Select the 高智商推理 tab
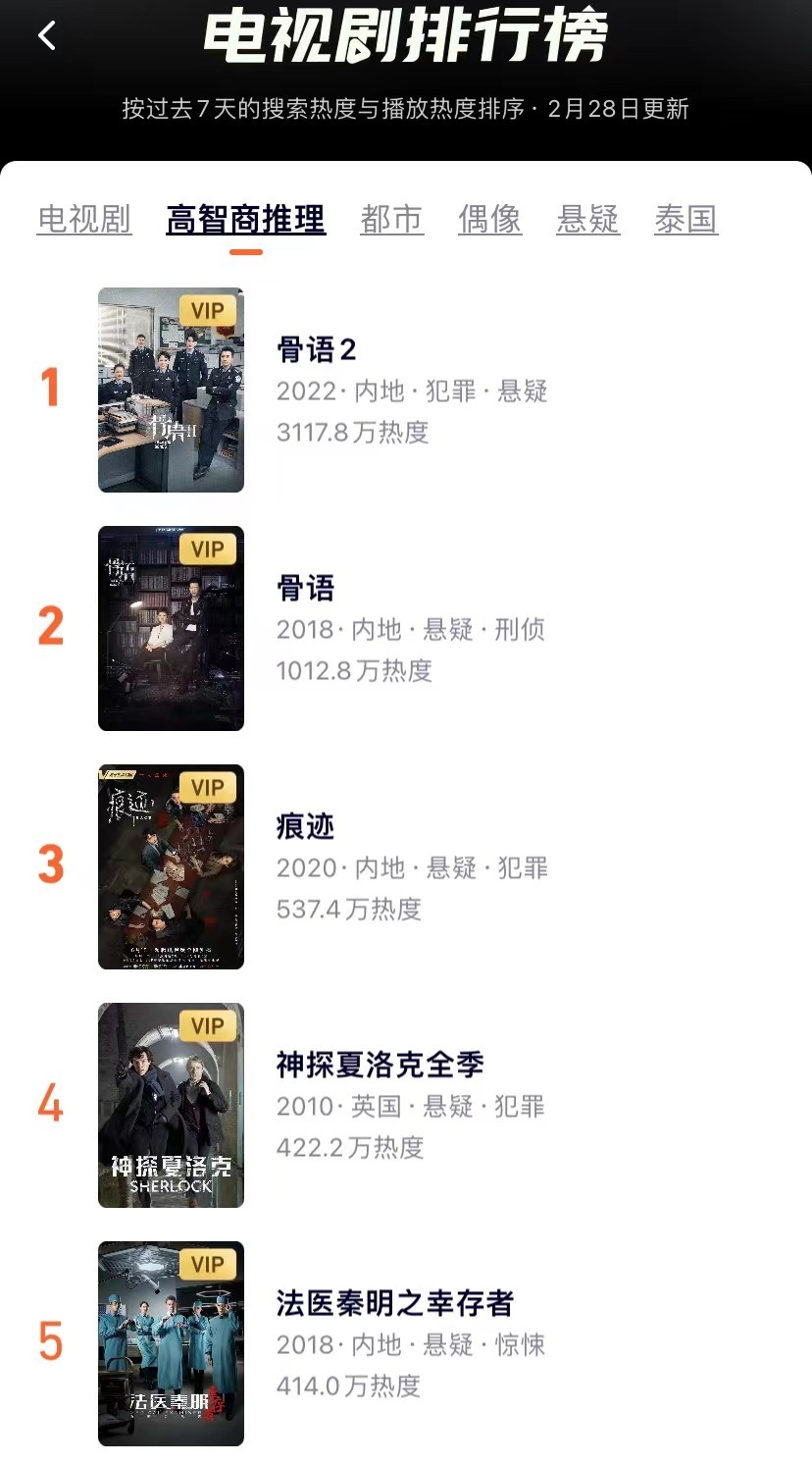The image size is (812, 1463). click(245, 219)
